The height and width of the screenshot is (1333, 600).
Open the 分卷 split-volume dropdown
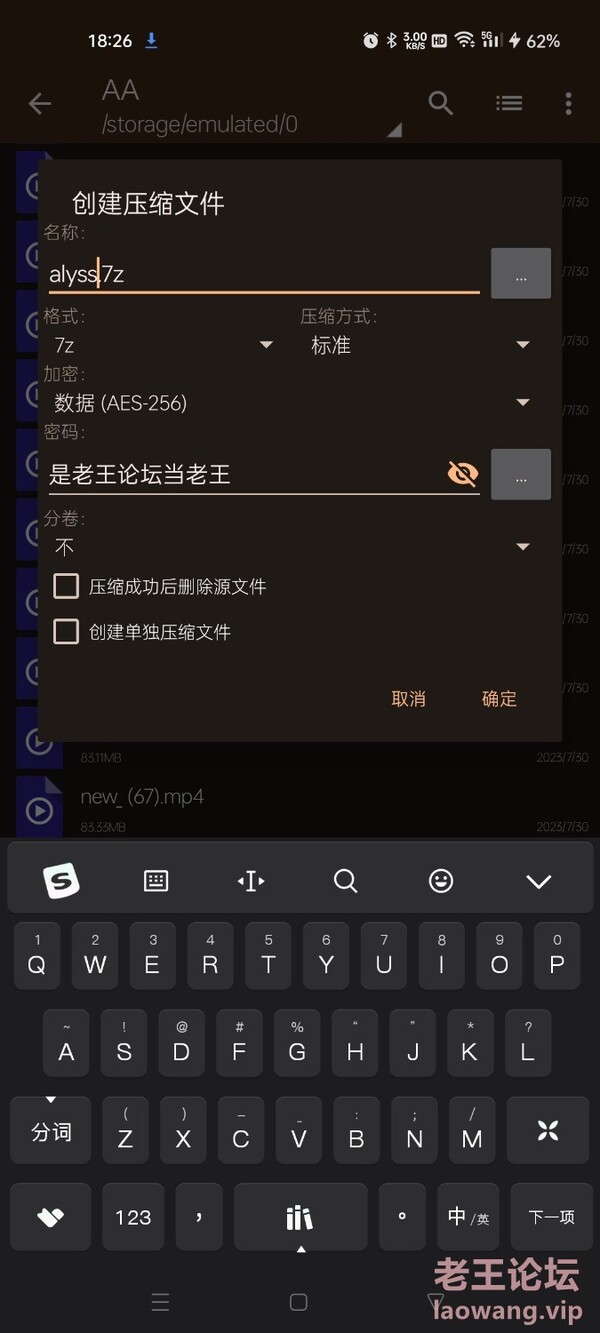(x=290, y=546)
